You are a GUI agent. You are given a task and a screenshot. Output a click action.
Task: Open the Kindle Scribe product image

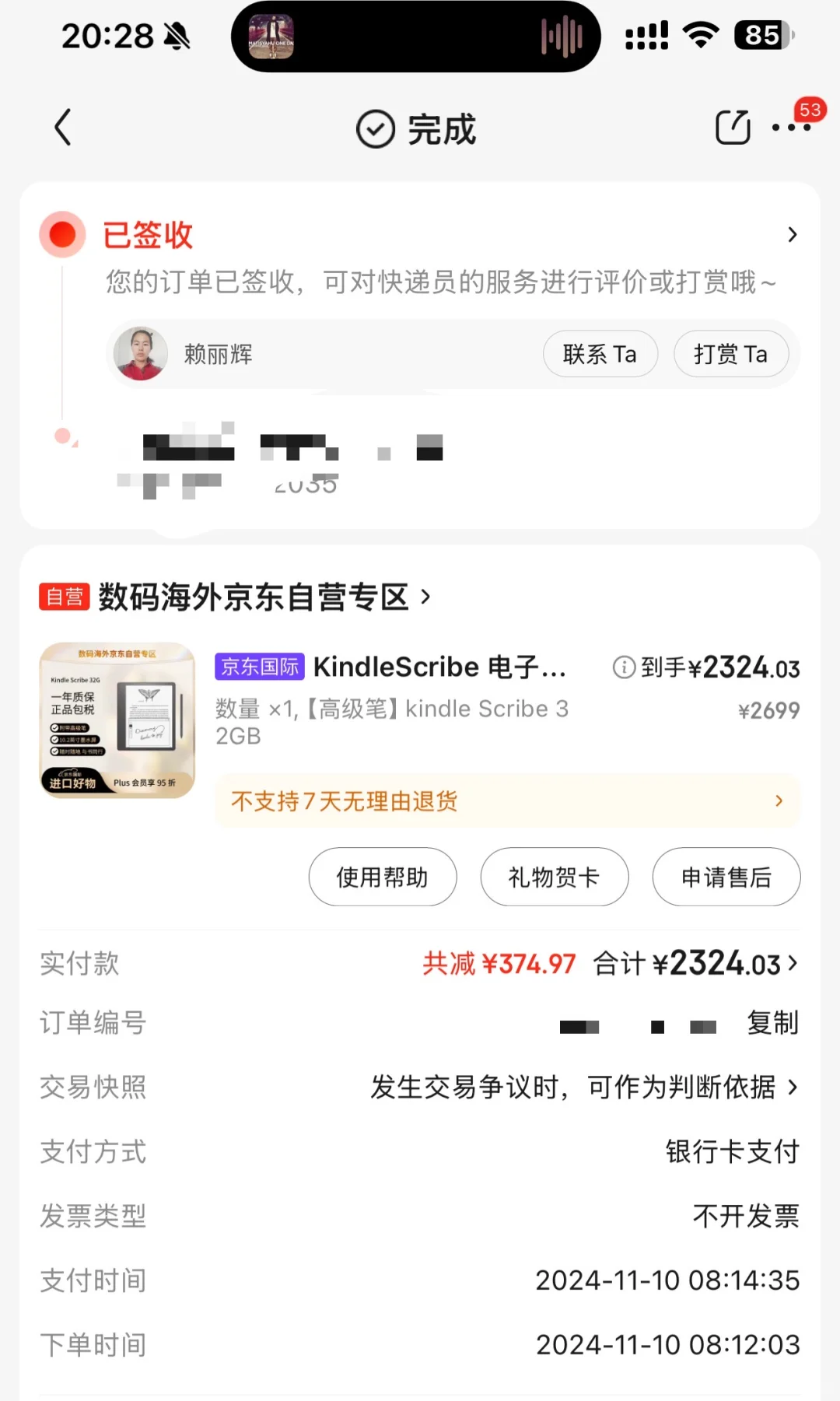117,720
